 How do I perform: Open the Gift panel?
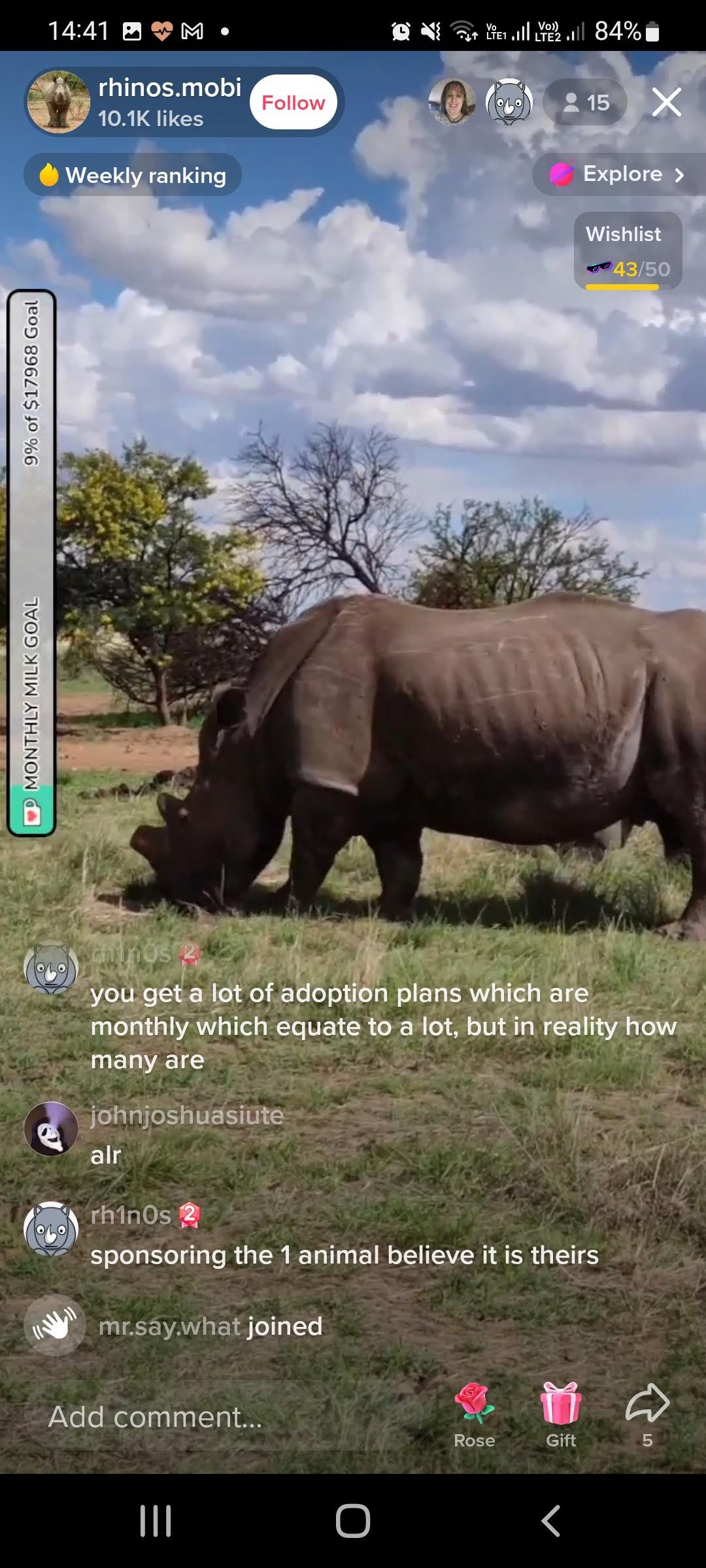[x=560, y=1410]
